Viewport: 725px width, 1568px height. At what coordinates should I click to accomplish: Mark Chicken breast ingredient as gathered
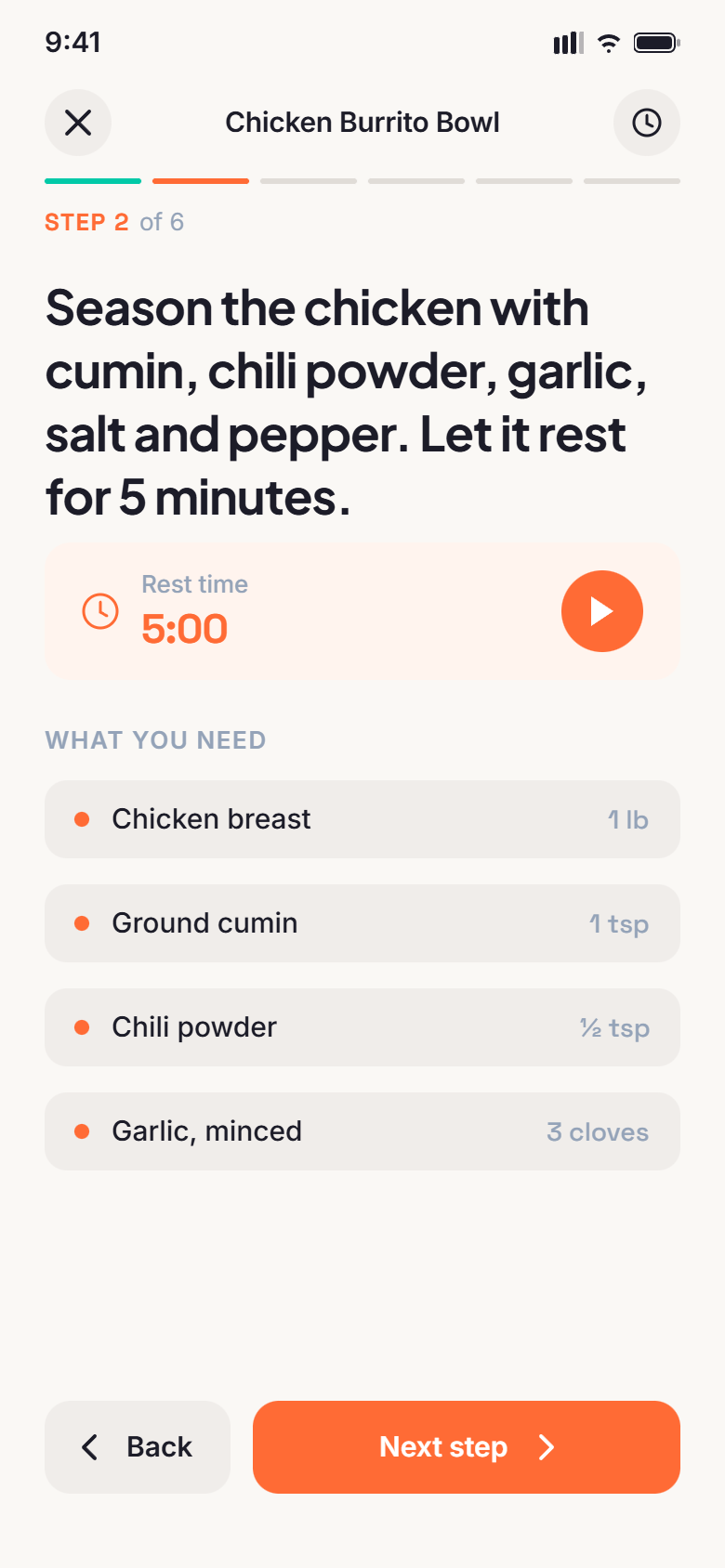coord(362,818)
